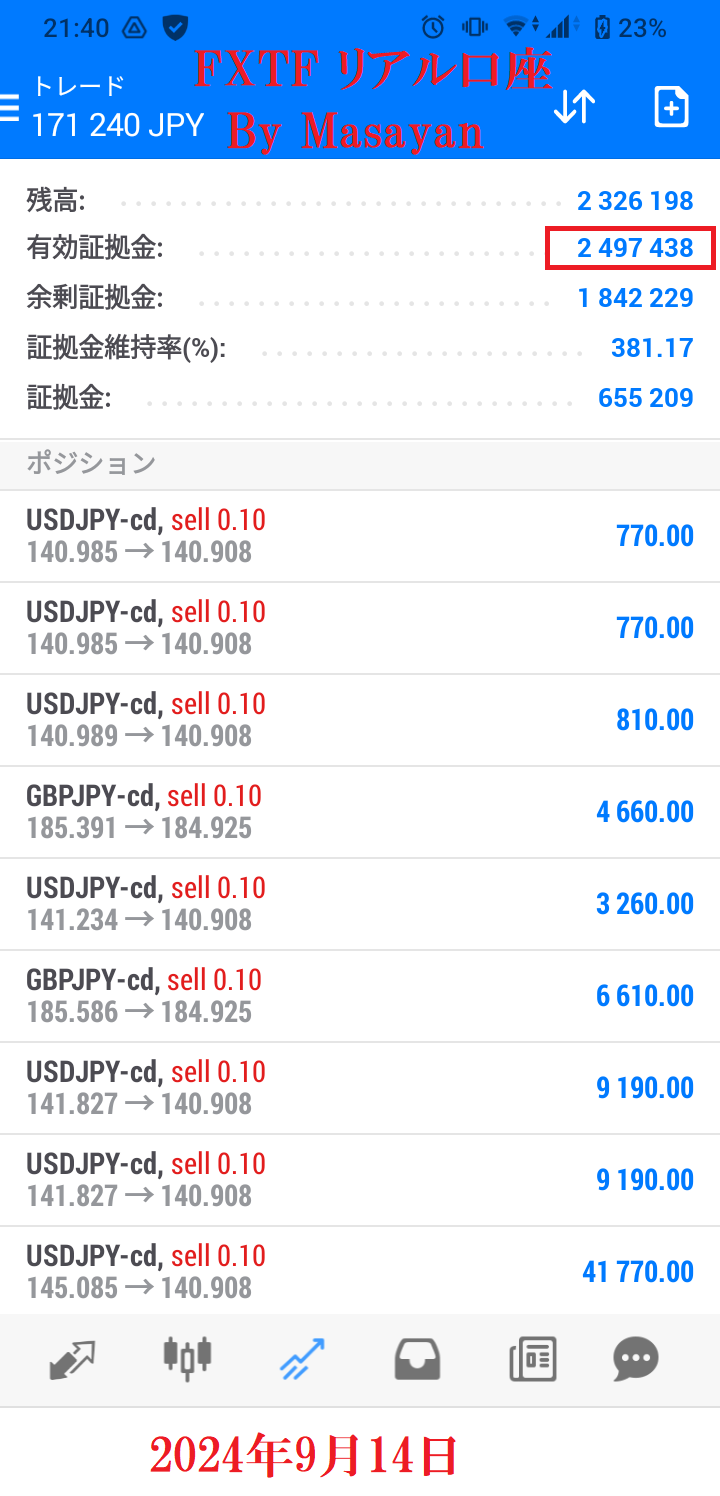Open the News tab

tap(532, 1359)
